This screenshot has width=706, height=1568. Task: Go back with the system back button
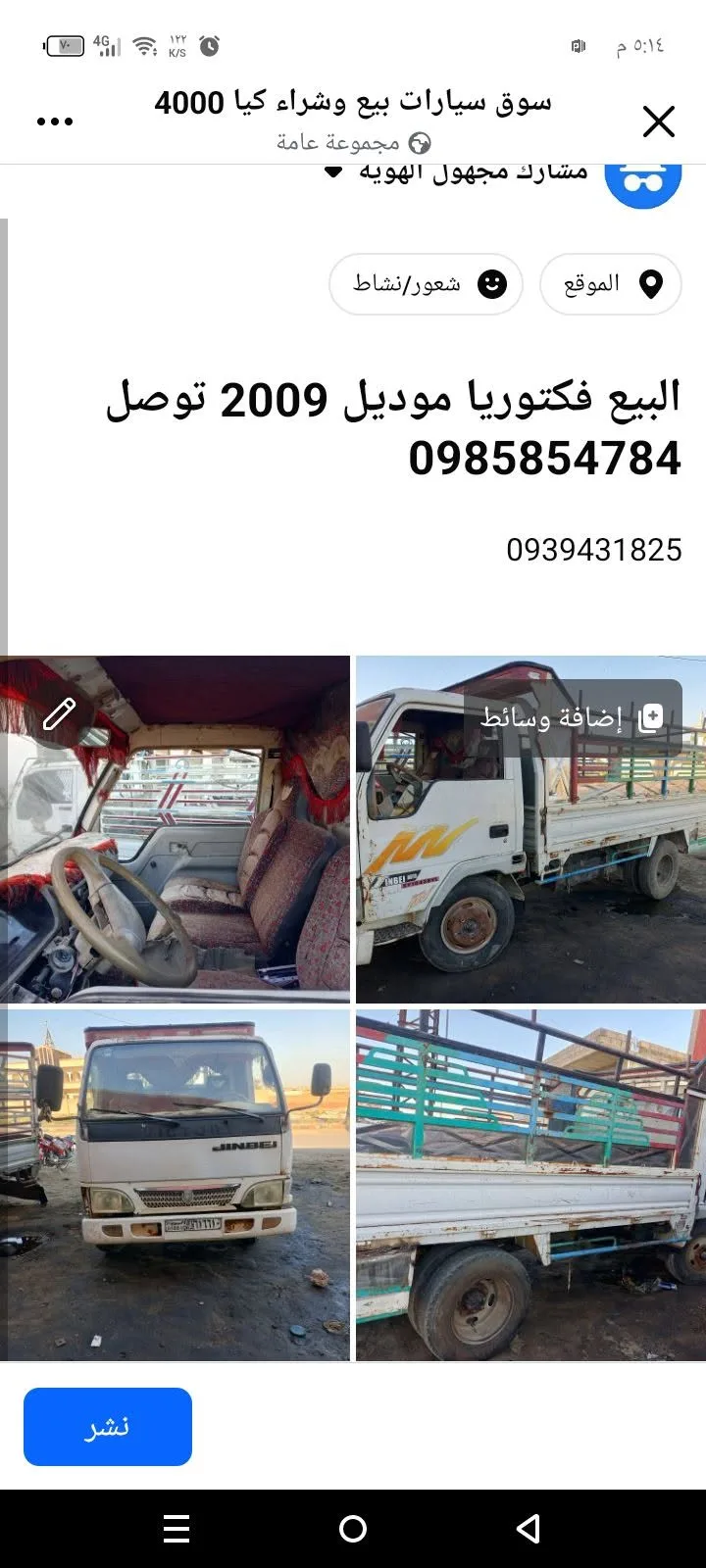[529, 1529]
